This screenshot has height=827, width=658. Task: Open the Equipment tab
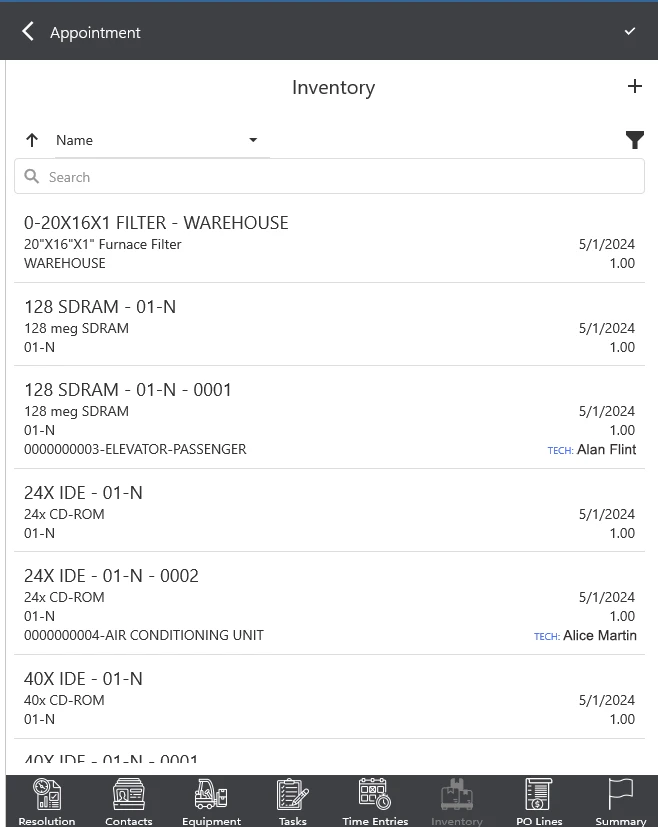pos(211,801)
